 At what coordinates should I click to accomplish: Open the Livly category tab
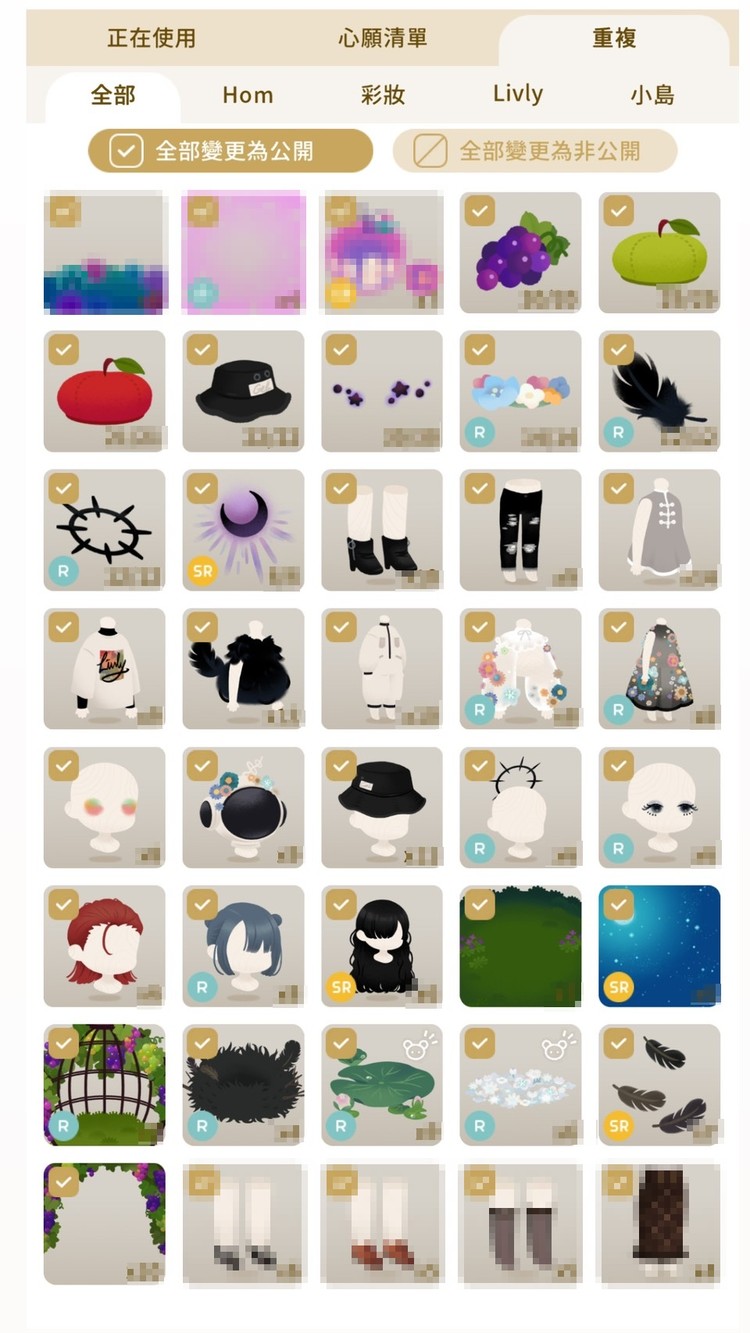coord(517,95)
